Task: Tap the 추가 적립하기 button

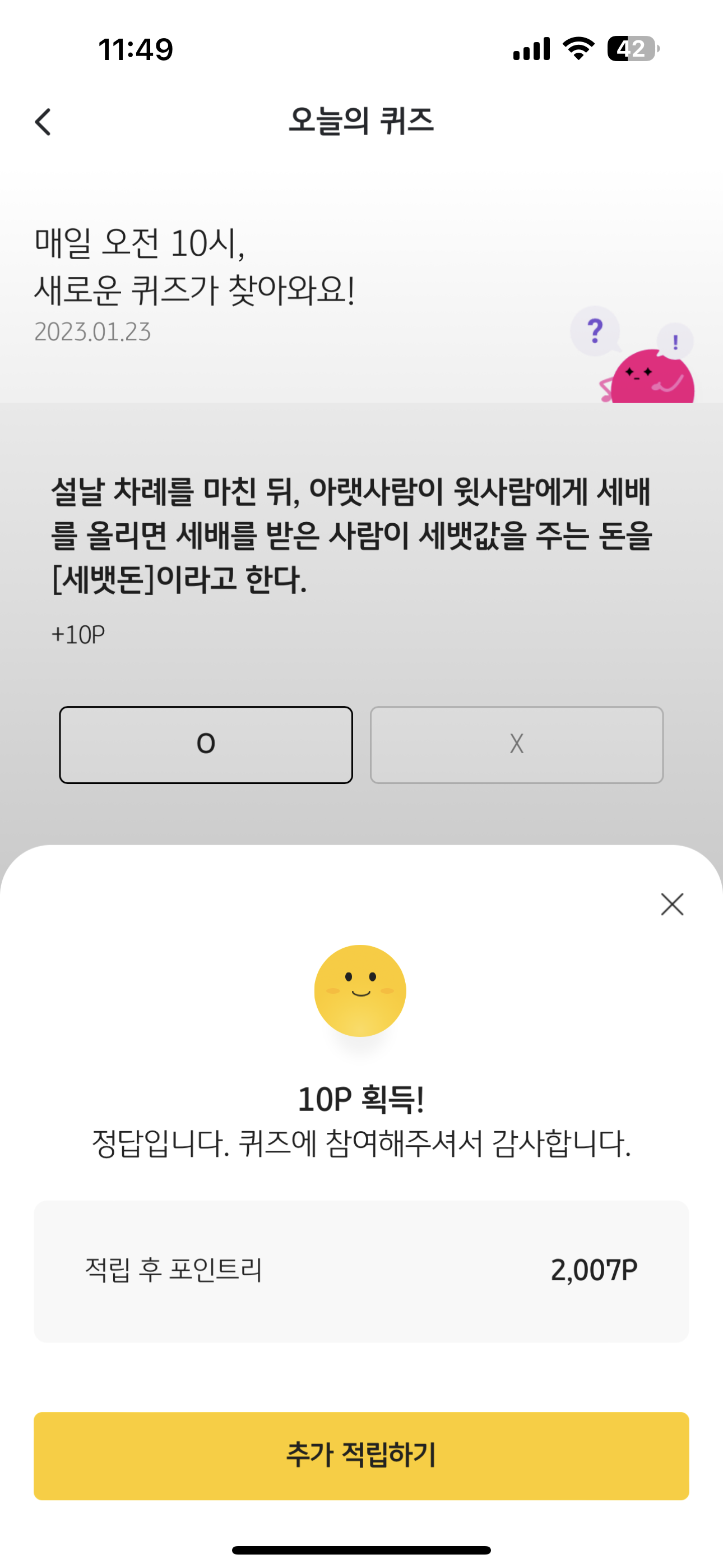Action: click(x=361, y=1455)
